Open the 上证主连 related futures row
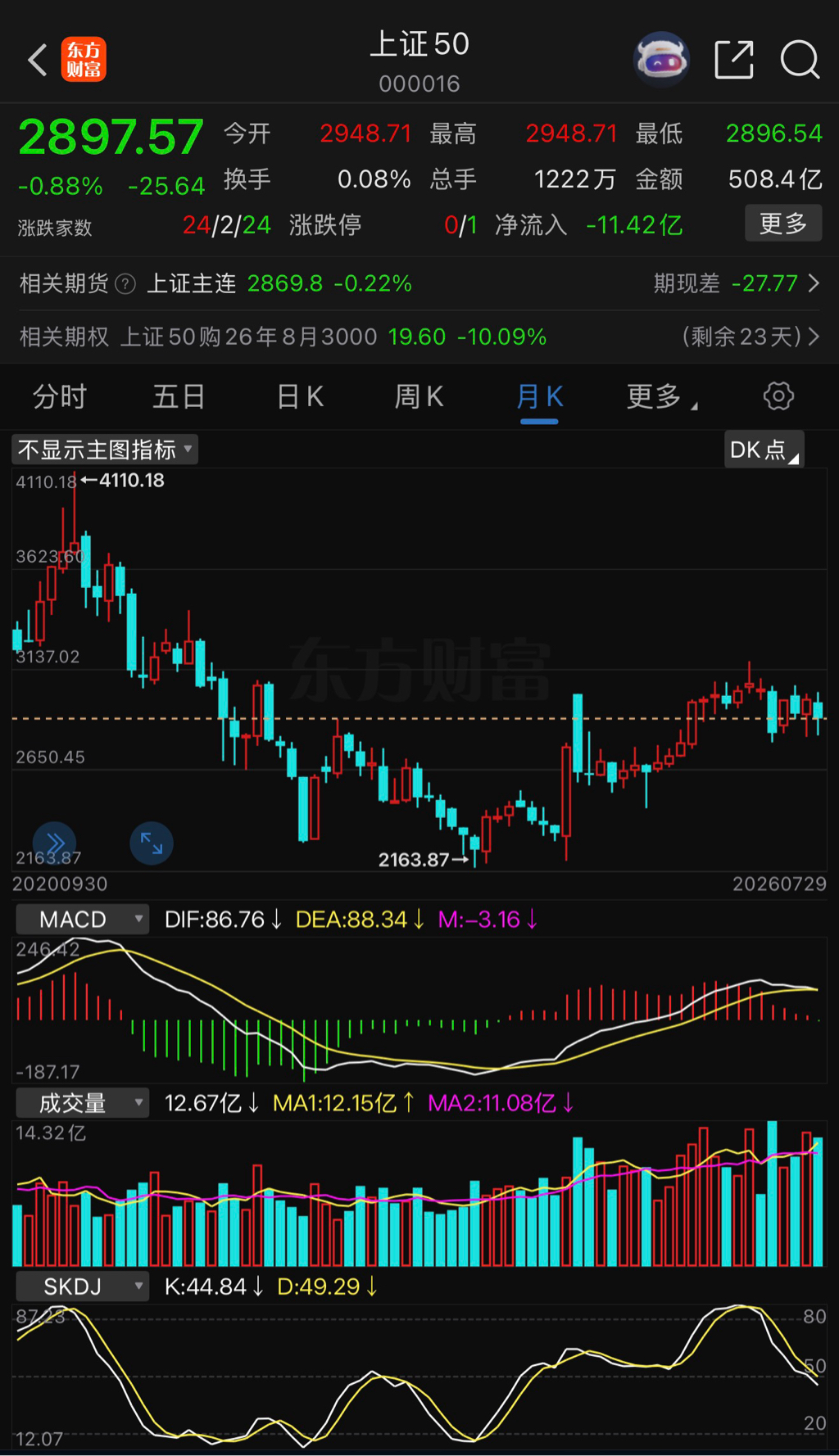This screenshot has width=839, height=1456. pos(419,283)
